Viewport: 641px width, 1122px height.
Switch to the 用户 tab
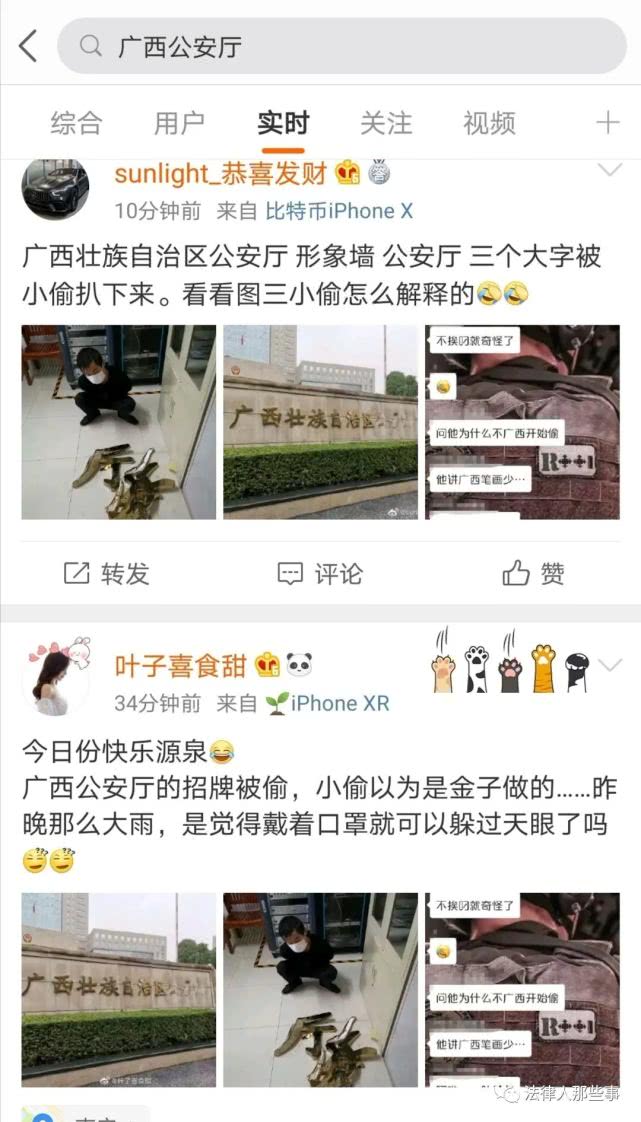coord(179,123)
